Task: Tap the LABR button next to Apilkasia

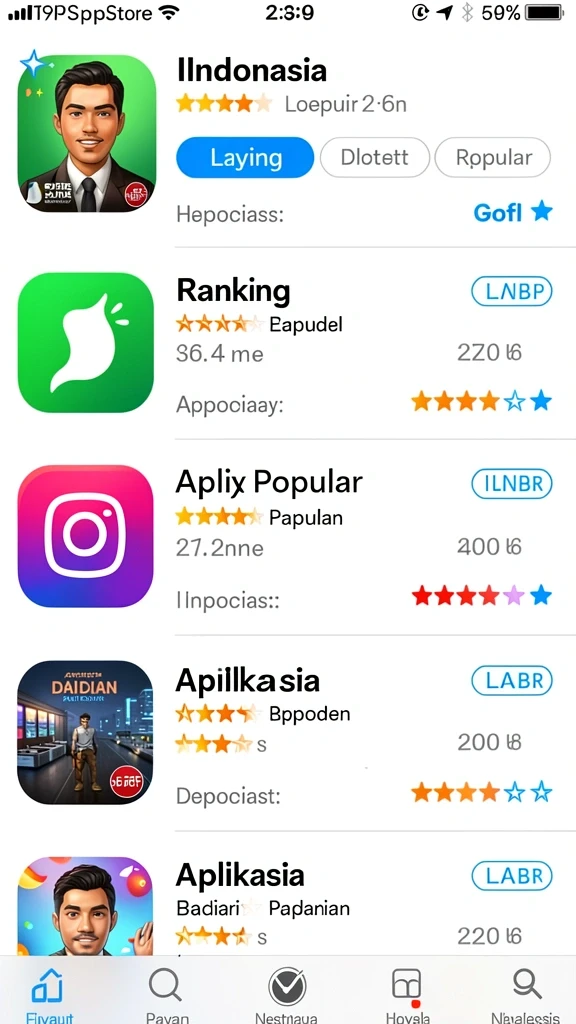Action: 512,681
